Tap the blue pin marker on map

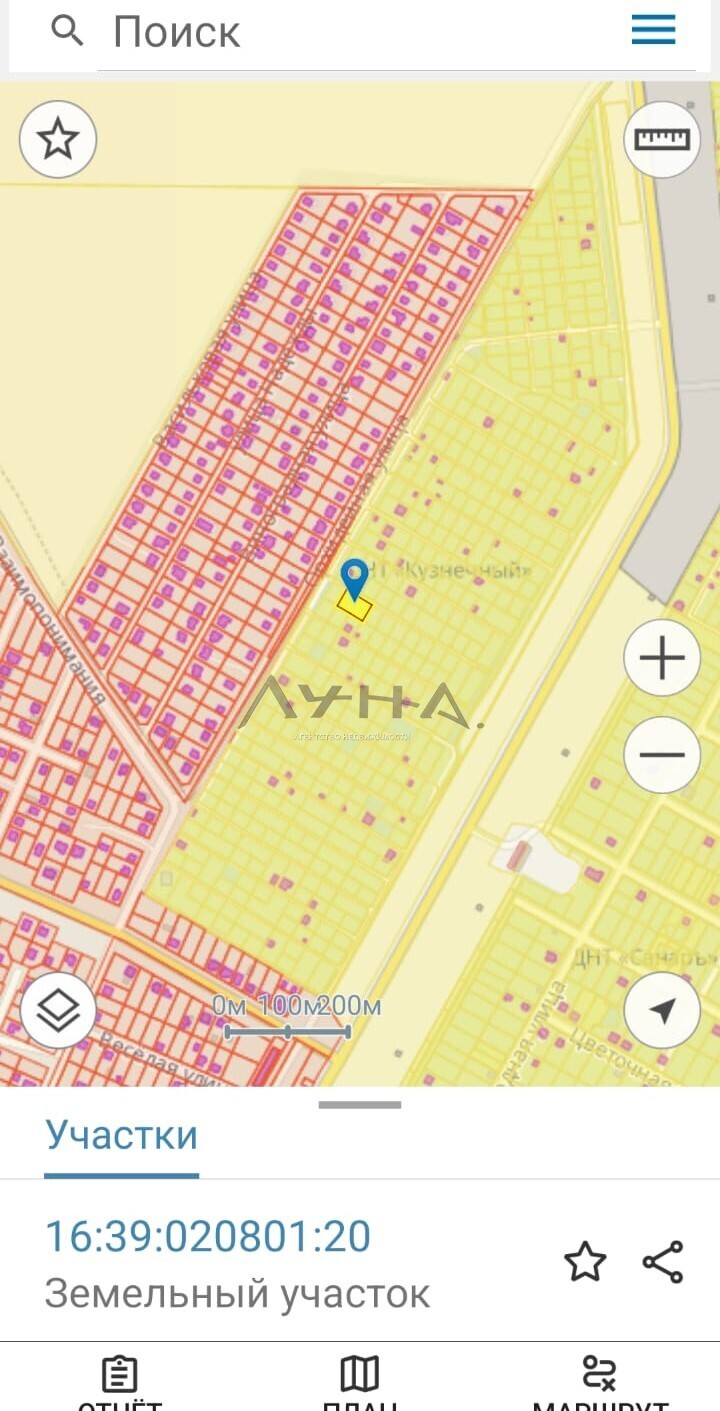click(x=354, y=579)
